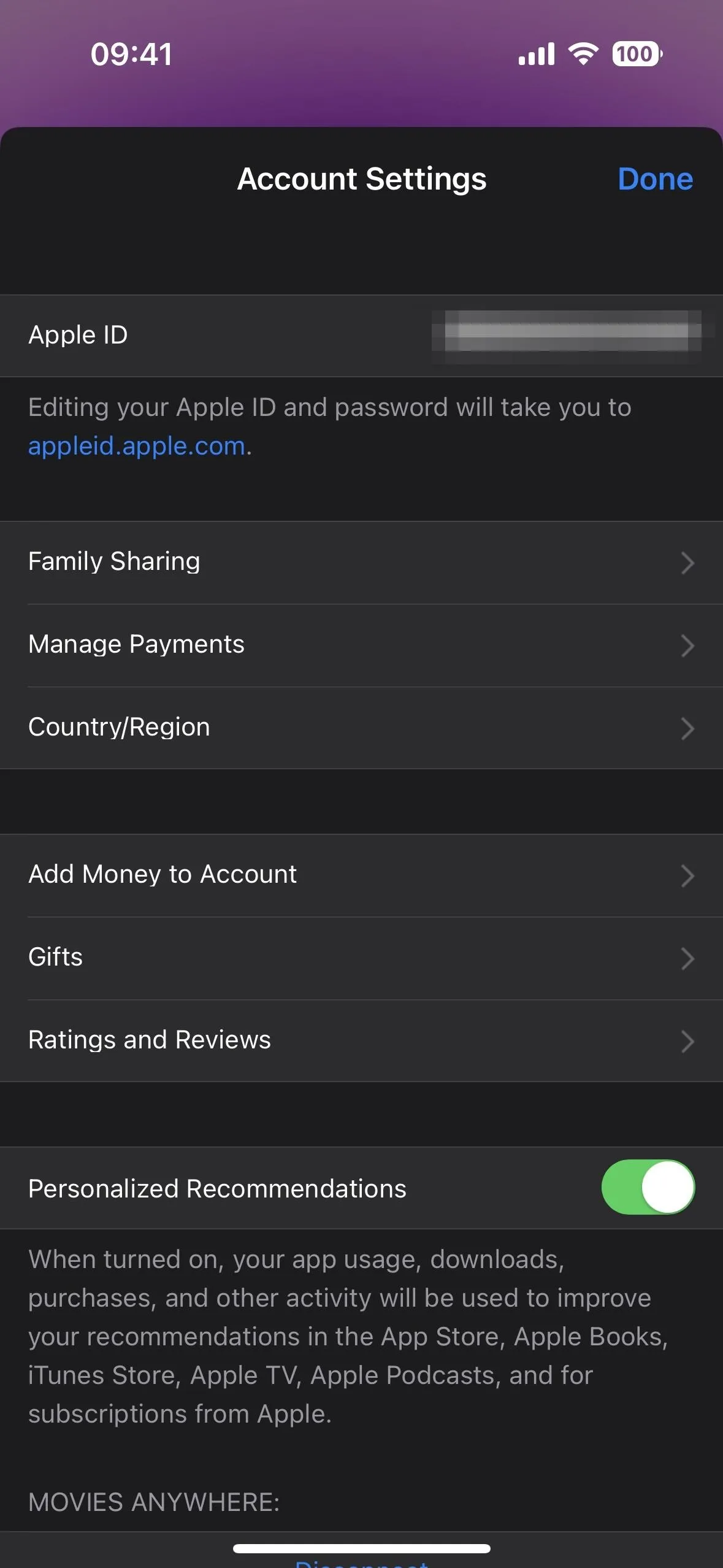Tap Done to close Account Settings
Image resolution: width=723 pixels, height=1568 pixels.
click(655, 179)
